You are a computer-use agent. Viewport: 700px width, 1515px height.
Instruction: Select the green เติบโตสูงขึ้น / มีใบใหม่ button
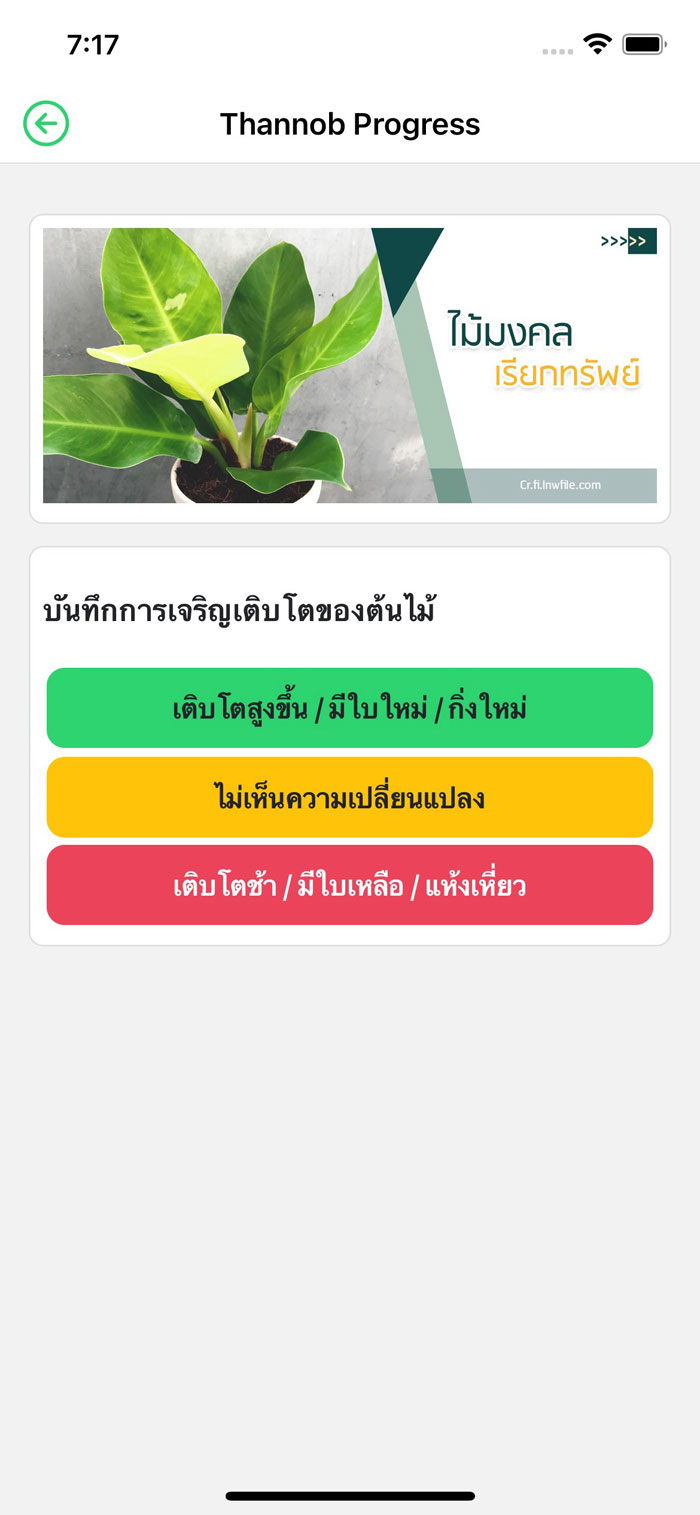click(350, 708)
